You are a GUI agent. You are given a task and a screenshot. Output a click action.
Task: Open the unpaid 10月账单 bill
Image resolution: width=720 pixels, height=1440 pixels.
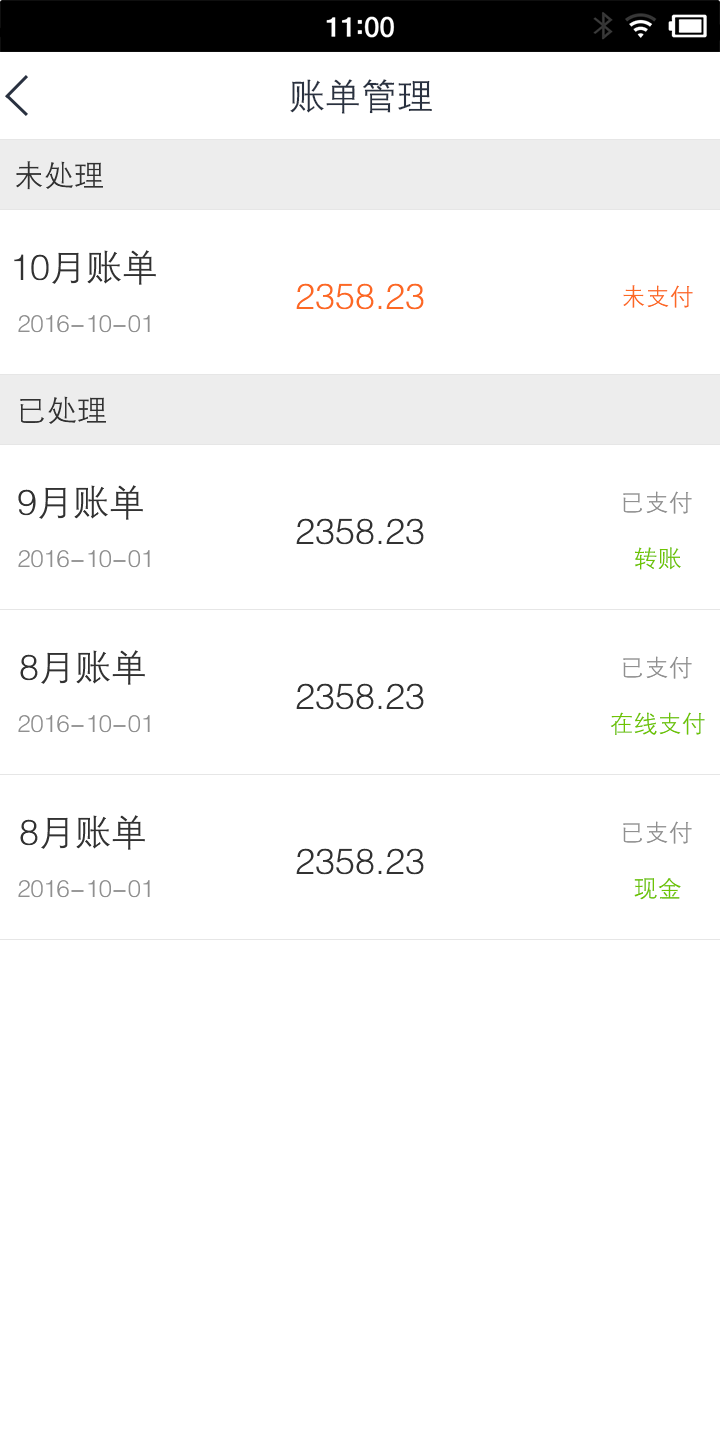(x=360, y=293)
